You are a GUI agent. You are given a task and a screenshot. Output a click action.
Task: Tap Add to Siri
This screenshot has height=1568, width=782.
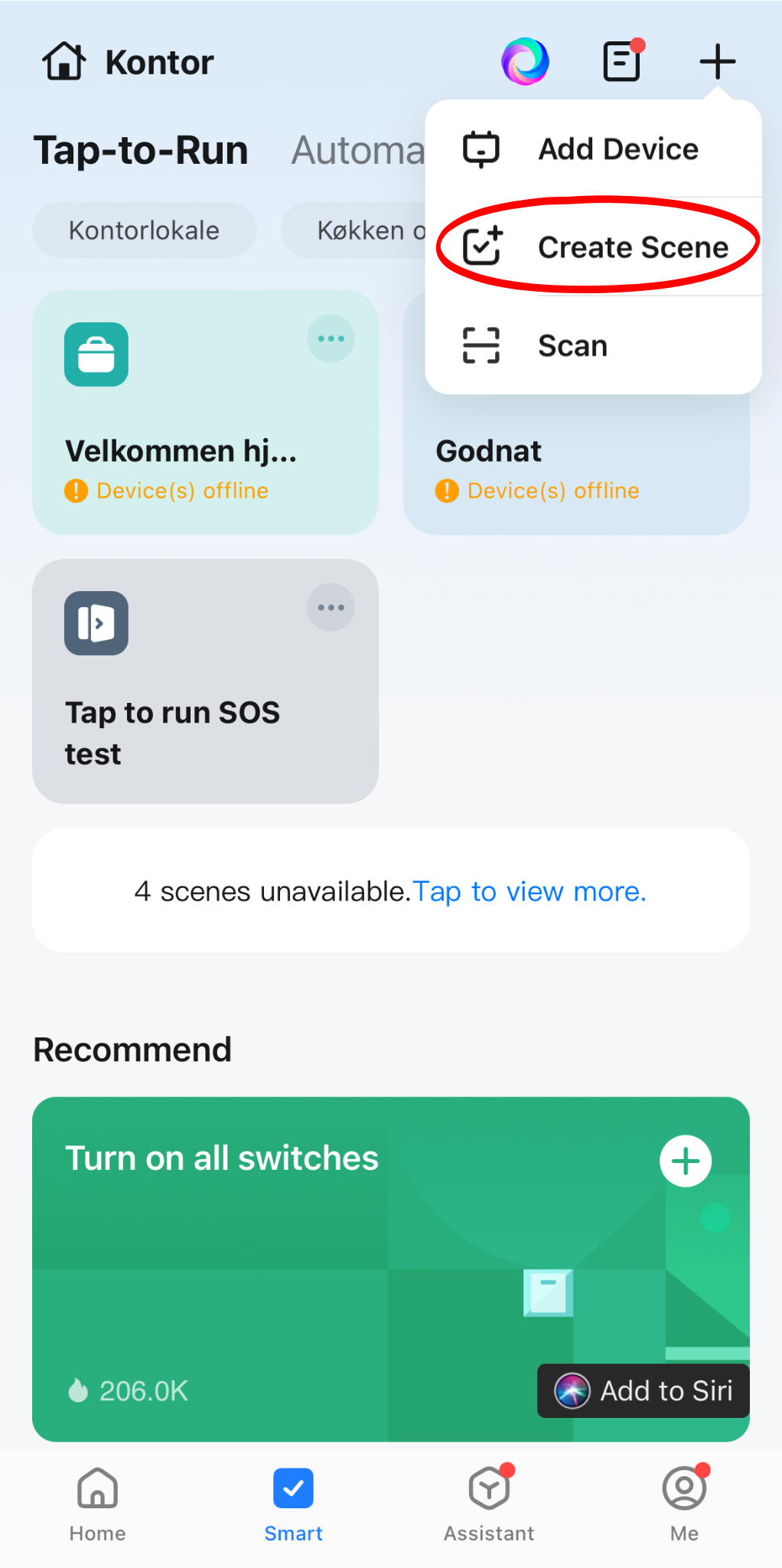tap(644, 1390)
